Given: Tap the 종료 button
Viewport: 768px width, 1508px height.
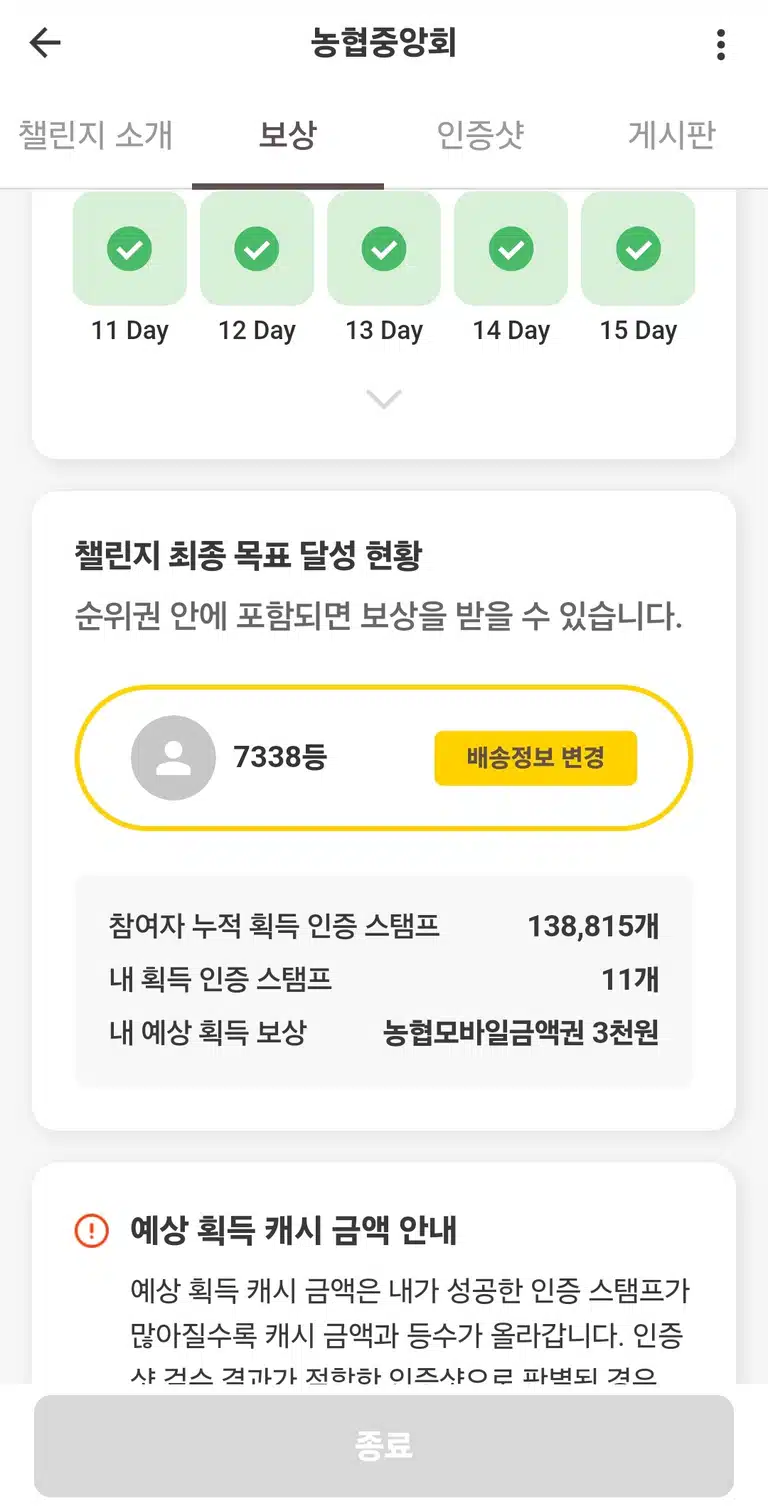Looking at the screenshot, I should point(384,1446).
